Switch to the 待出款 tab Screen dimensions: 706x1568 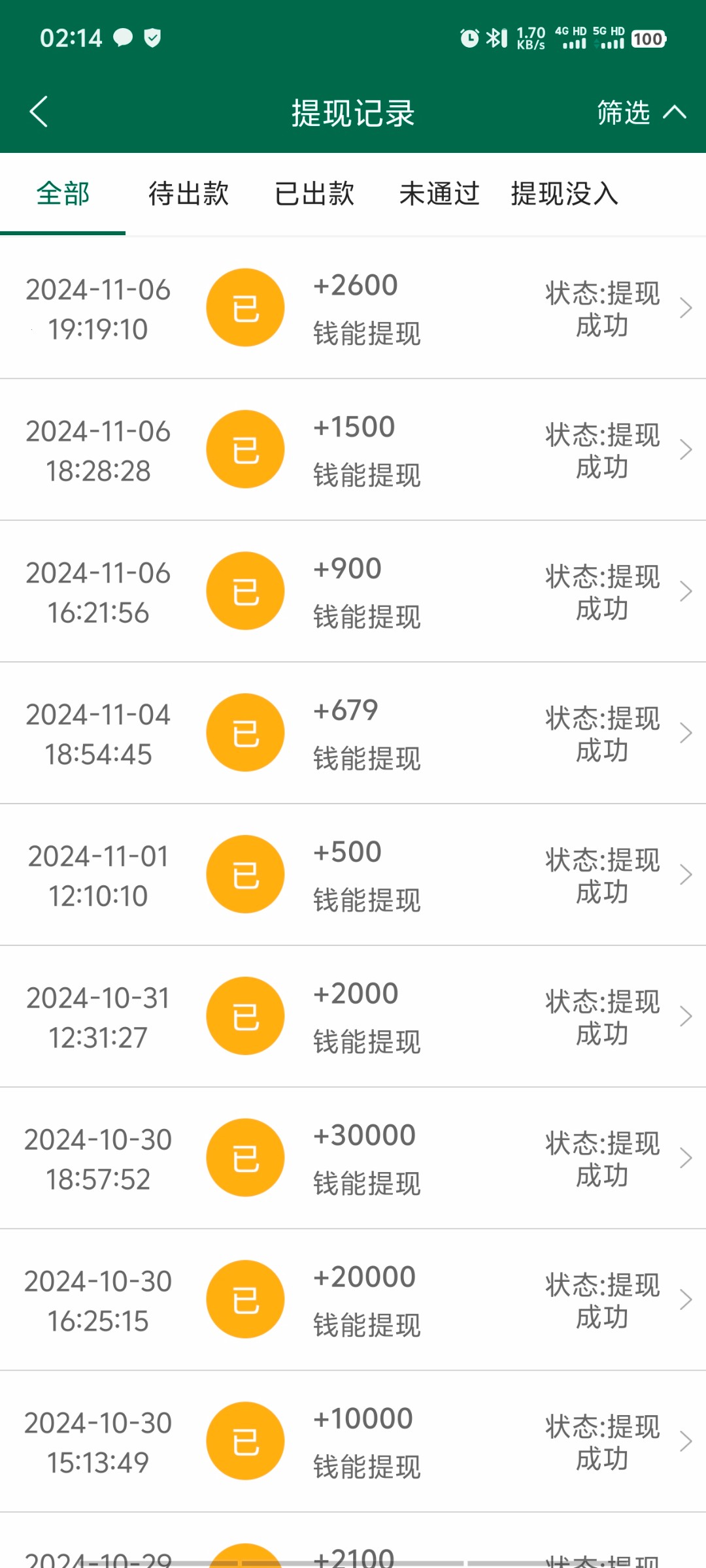tap(188, 194)
